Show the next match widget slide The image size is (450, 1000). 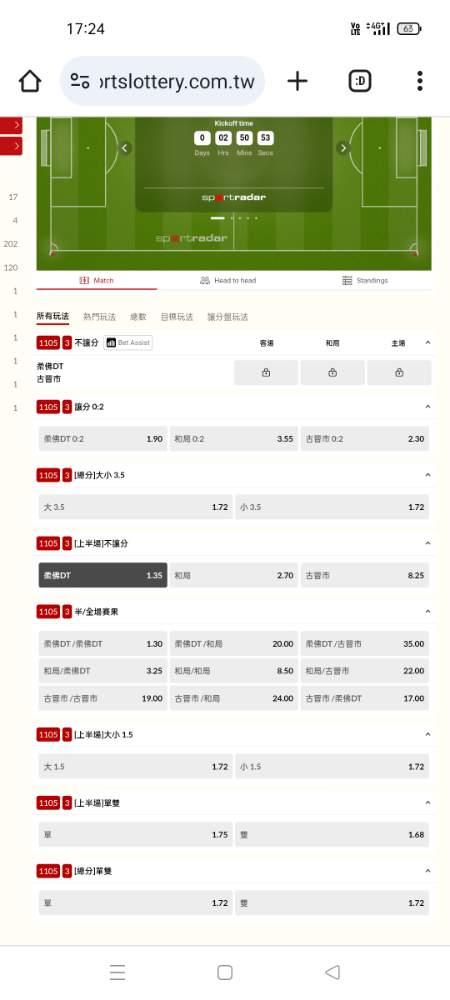coord(343,148)
